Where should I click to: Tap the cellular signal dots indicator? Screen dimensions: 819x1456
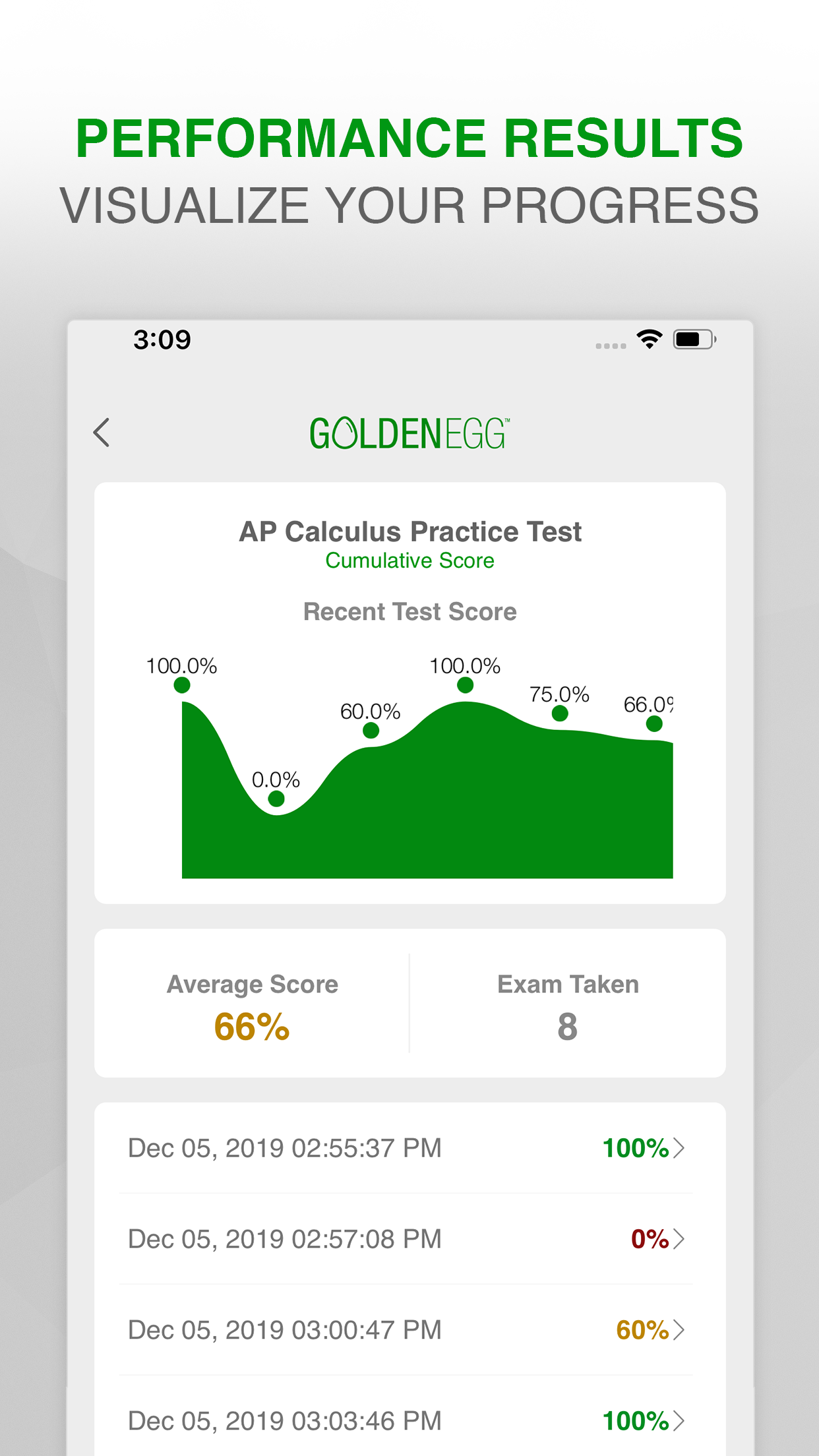[611, 345]
